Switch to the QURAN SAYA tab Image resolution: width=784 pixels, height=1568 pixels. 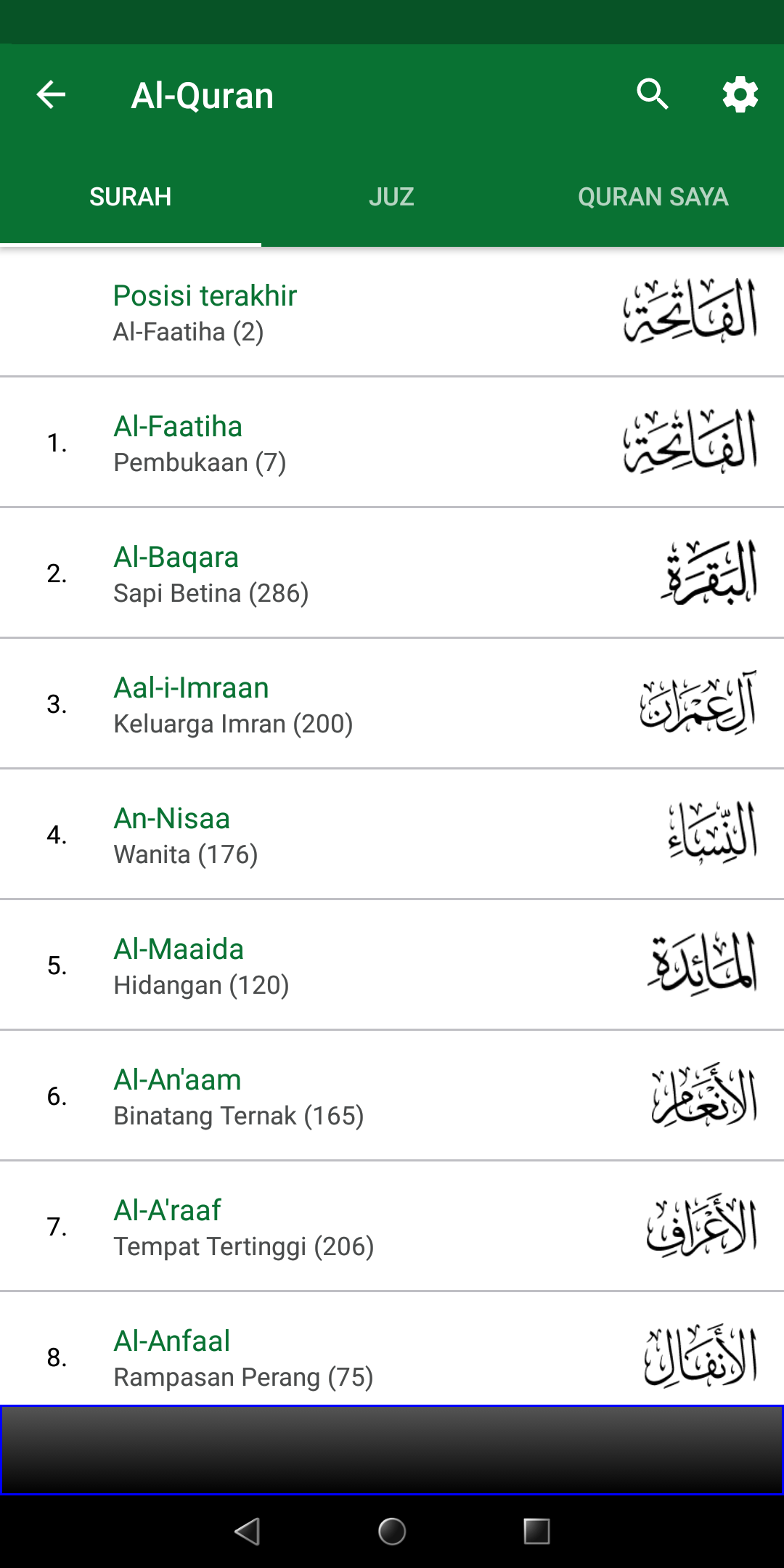tap(653, 197)
